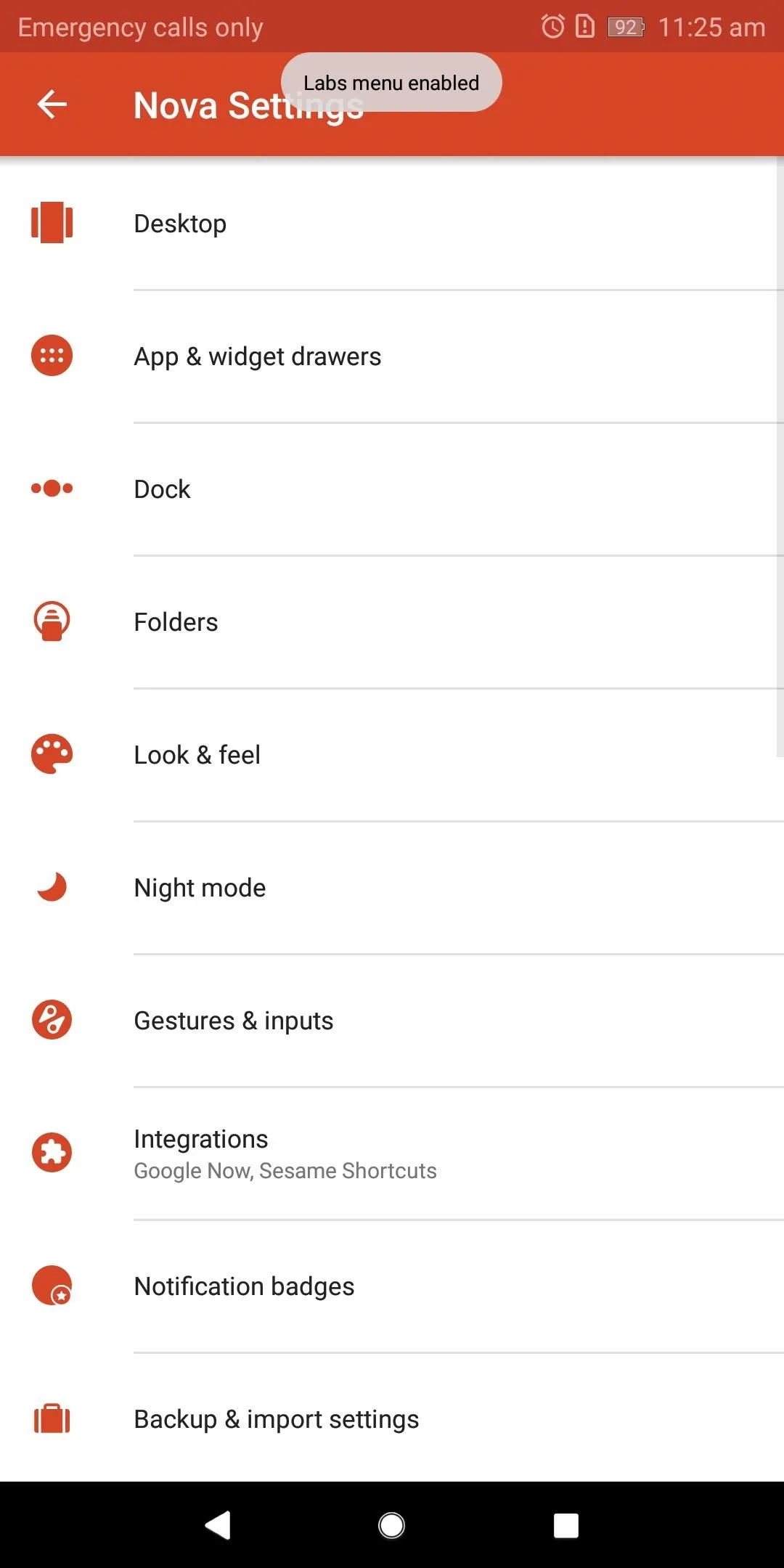Open Desktop settings
The width and height of the screenshot is (784, 1568).
[x=392, y=224]
